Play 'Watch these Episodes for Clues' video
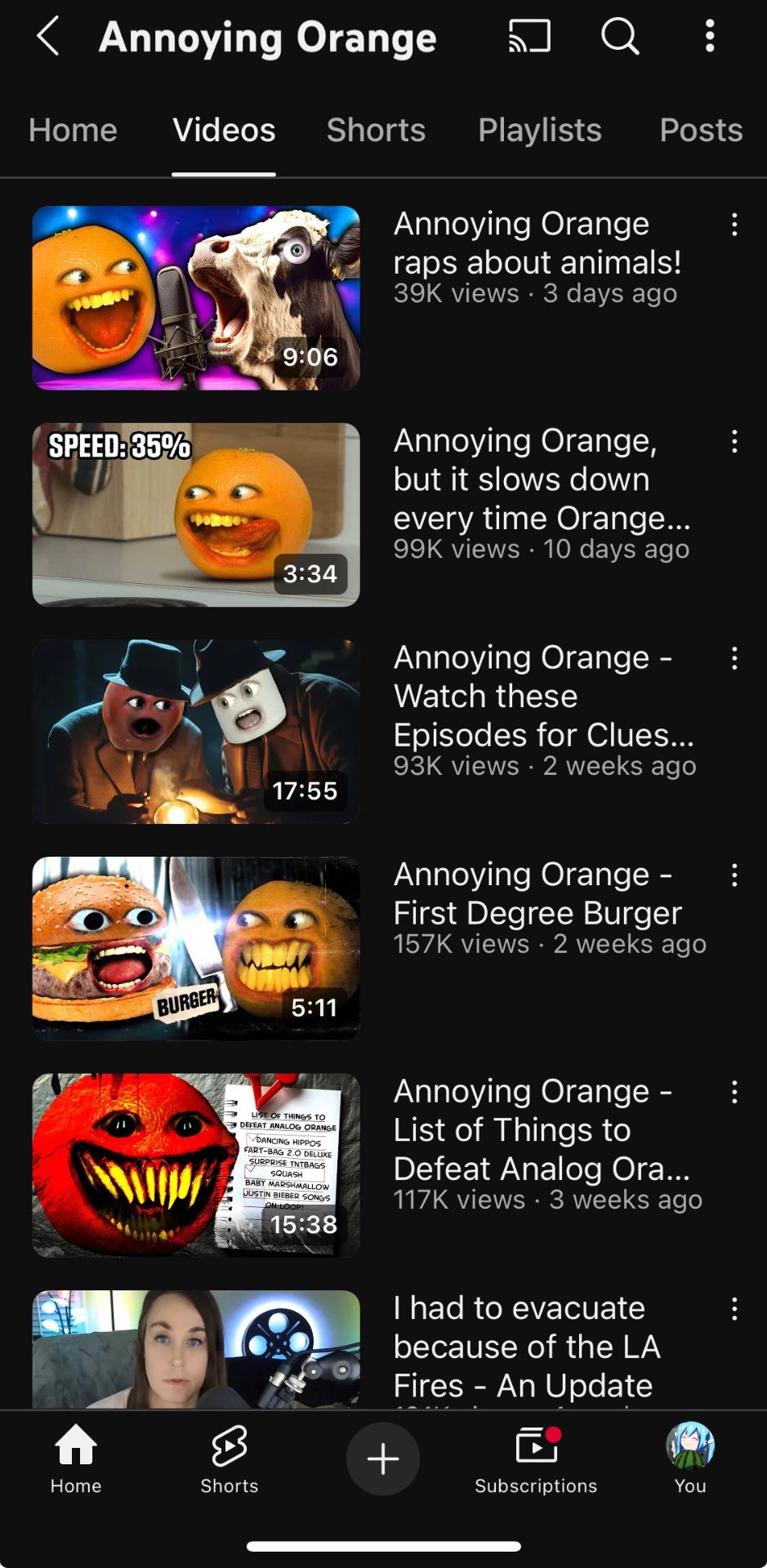Screen dimensions: 767x1568 [x=196, y=732]
